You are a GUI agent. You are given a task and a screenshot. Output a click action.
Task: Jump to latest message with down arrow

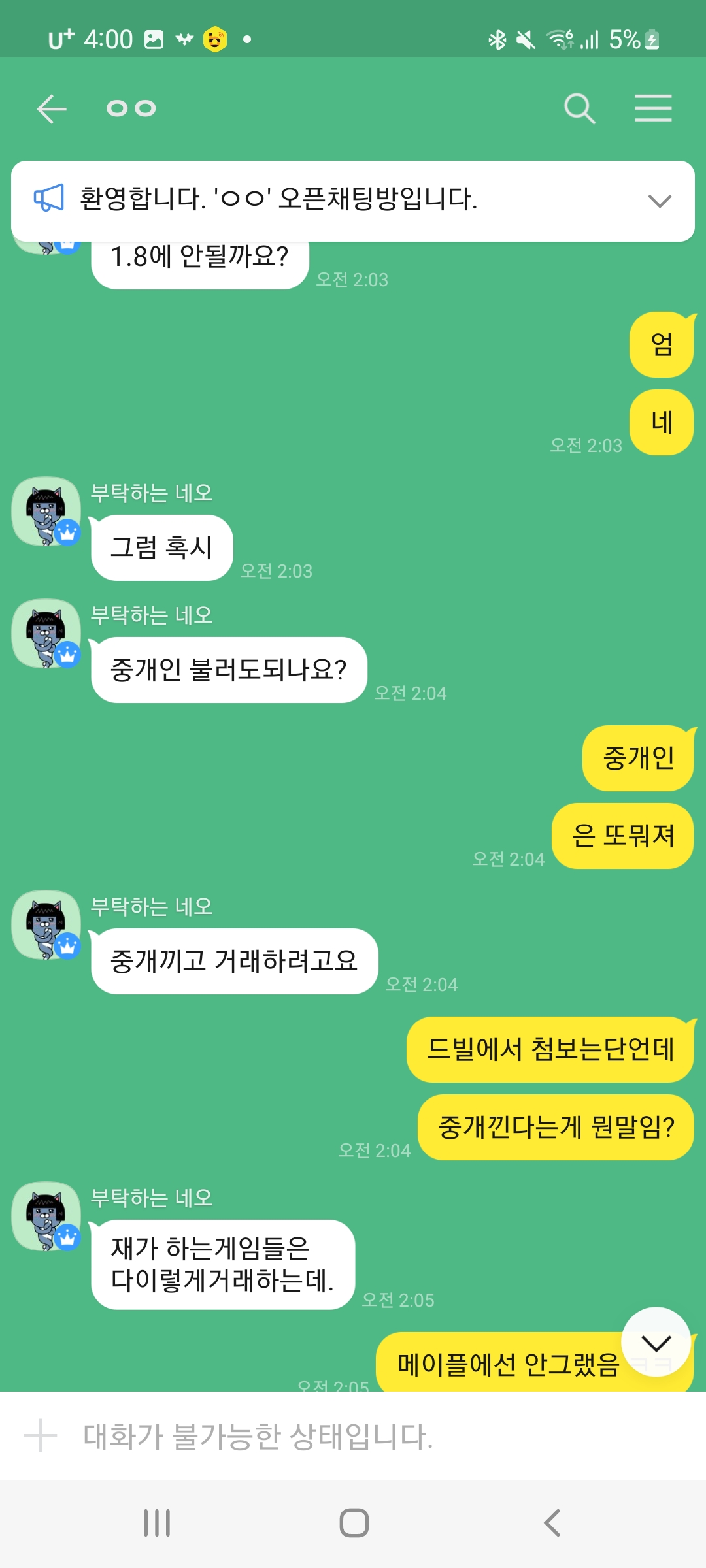point(656,1343)
